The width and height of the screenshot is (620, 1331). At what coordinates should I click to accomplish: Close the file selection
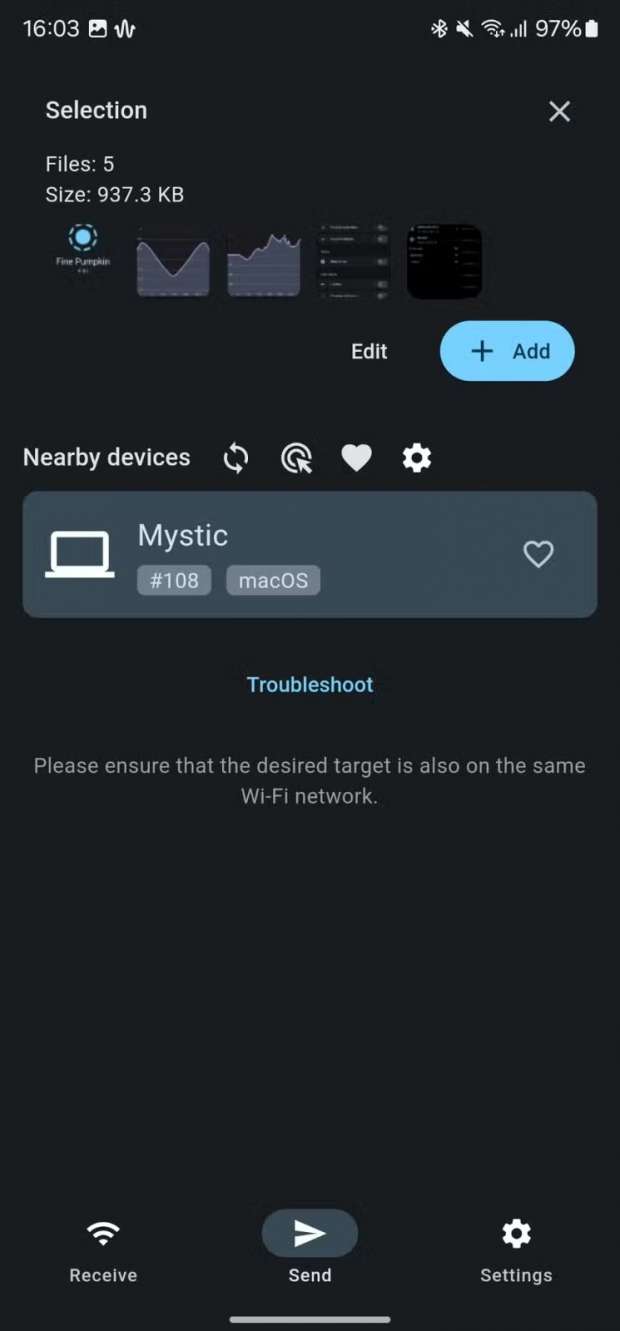coord(559,111)
